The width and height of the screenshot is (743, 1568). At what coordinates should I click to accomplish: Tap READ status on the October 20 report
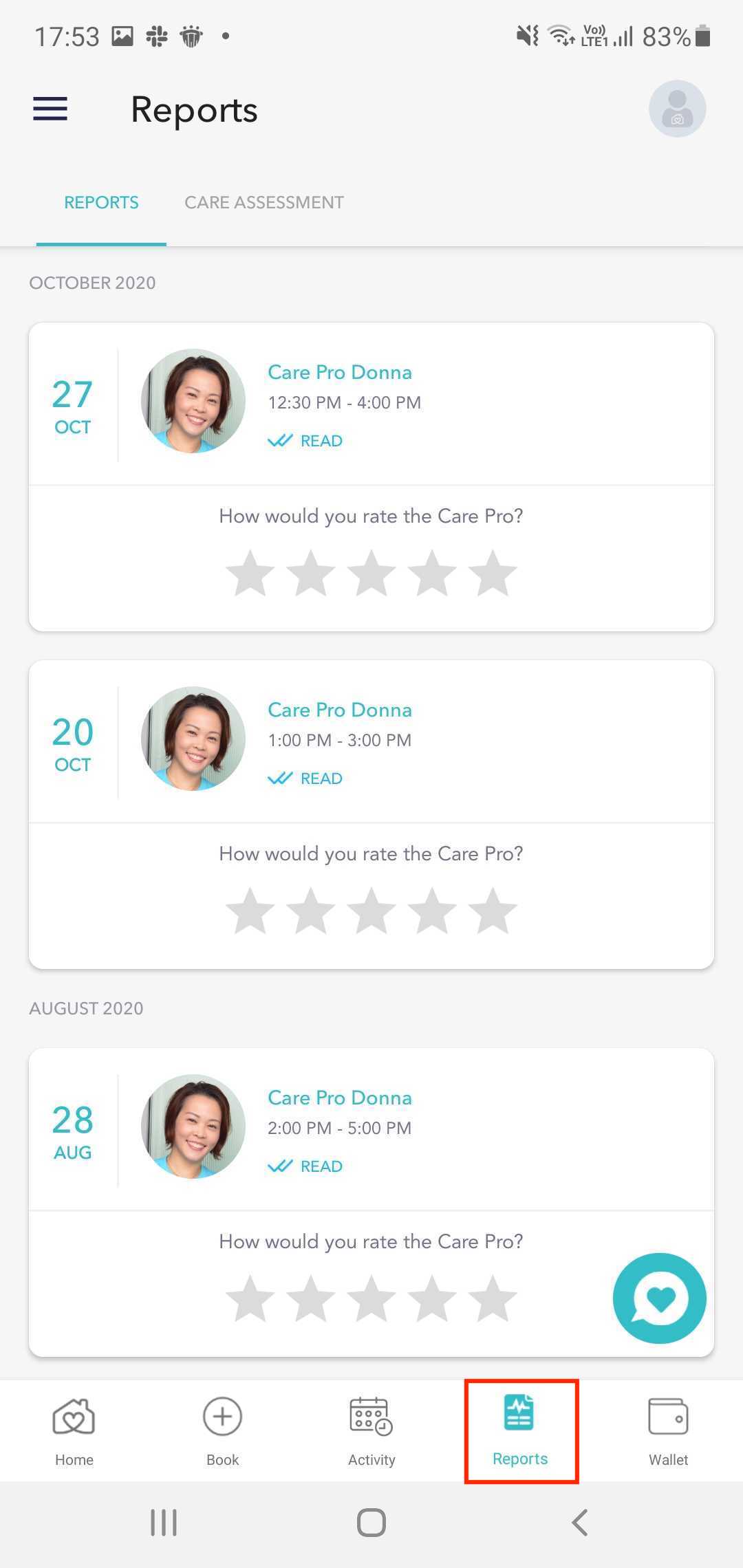click(305, 778)
